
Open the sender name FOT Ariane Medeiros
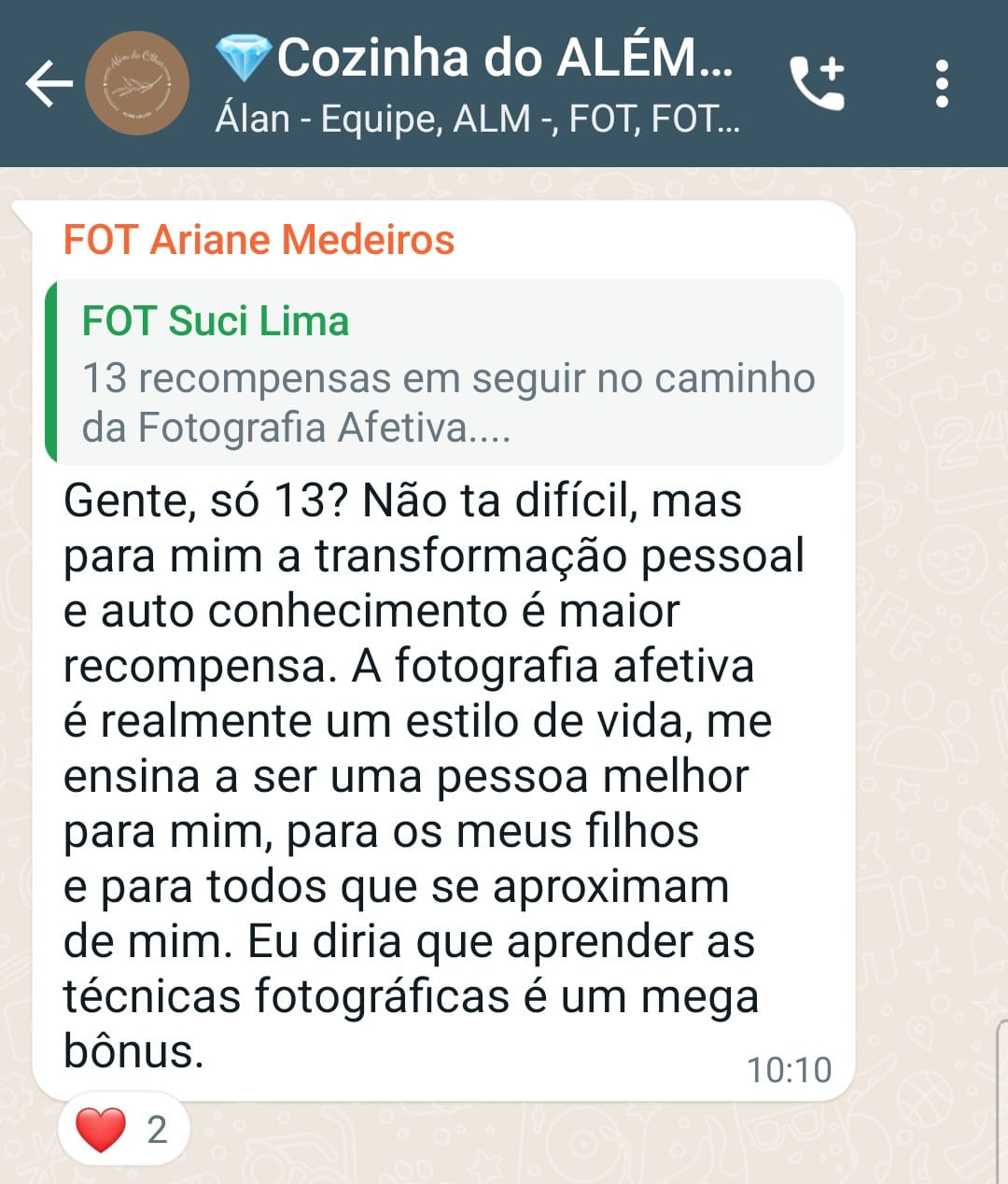[x=259, y=240]
